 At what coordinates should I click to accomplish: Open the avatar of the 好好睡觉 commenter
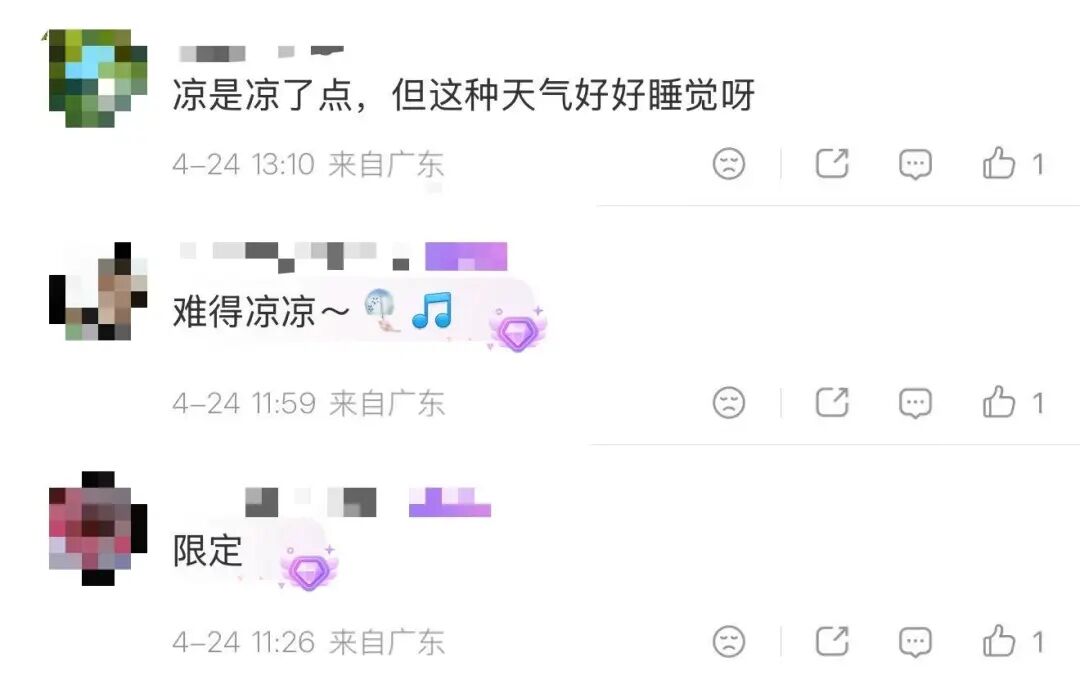click(x=98, y=78)
